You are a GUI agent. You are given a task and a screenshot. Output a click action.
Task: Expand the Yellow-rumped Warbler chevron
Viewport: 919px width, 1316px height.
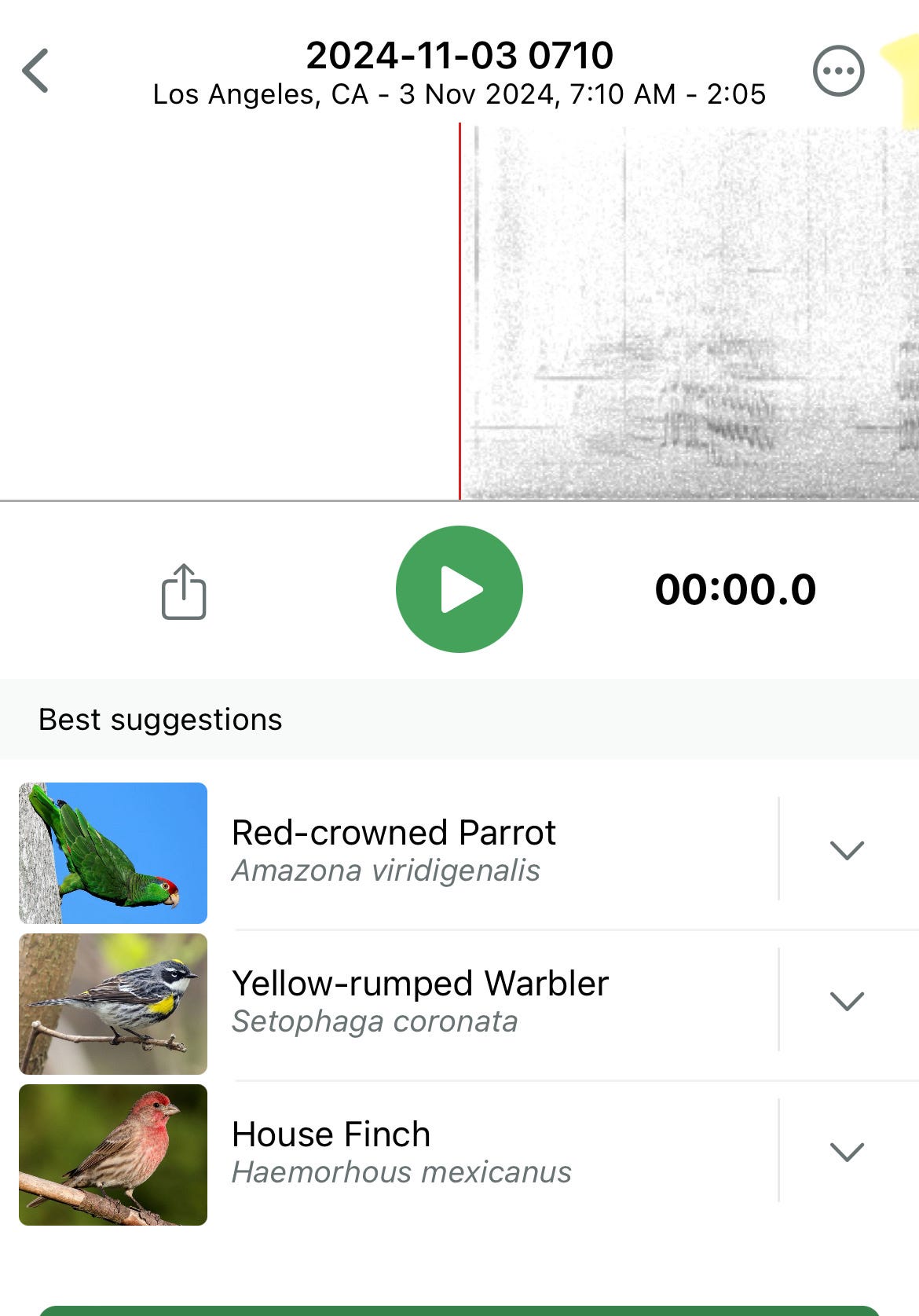pos(847,1001)
